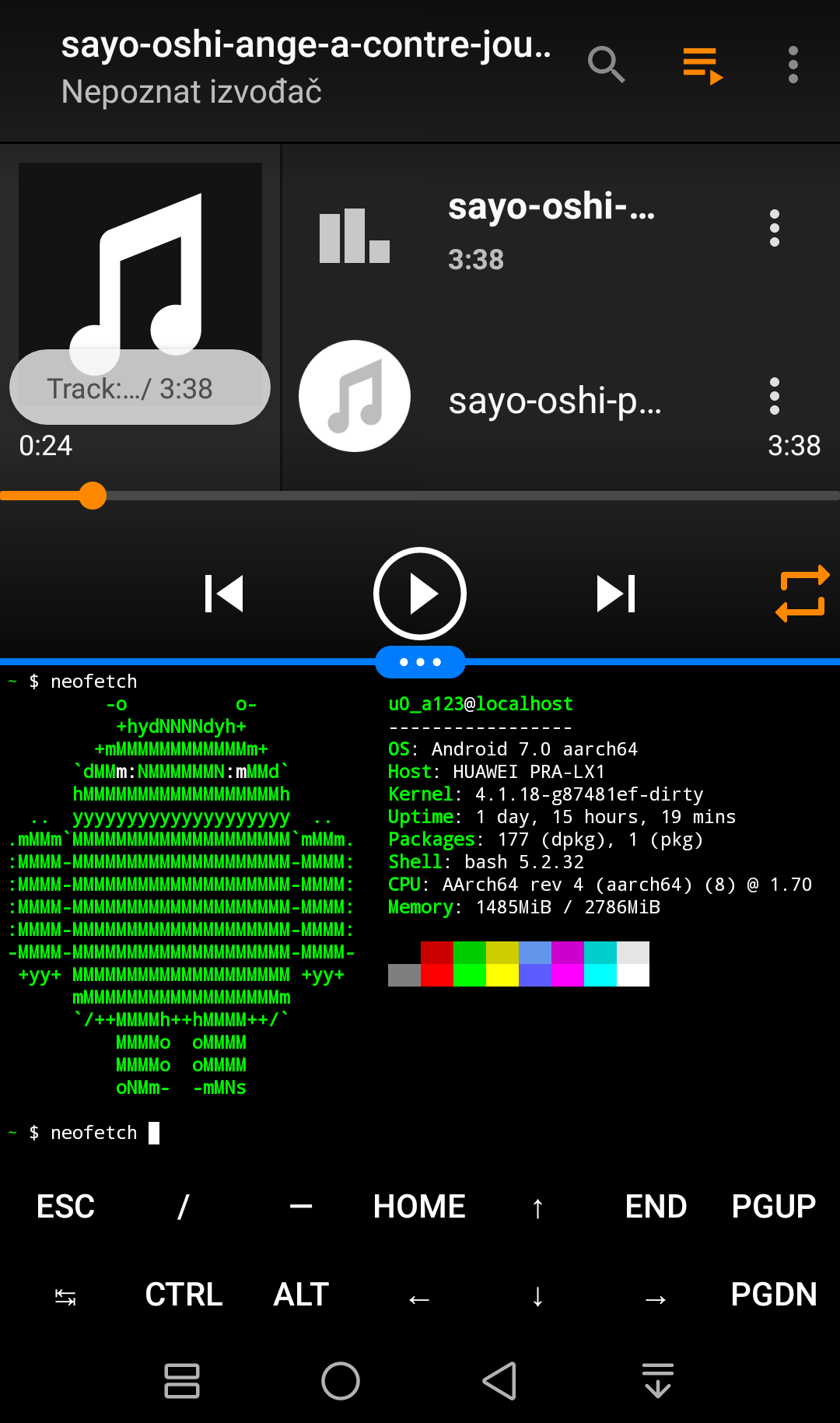Open search in the music player
This screenshot has width=840, height=1423.
(x=606, y=65)
